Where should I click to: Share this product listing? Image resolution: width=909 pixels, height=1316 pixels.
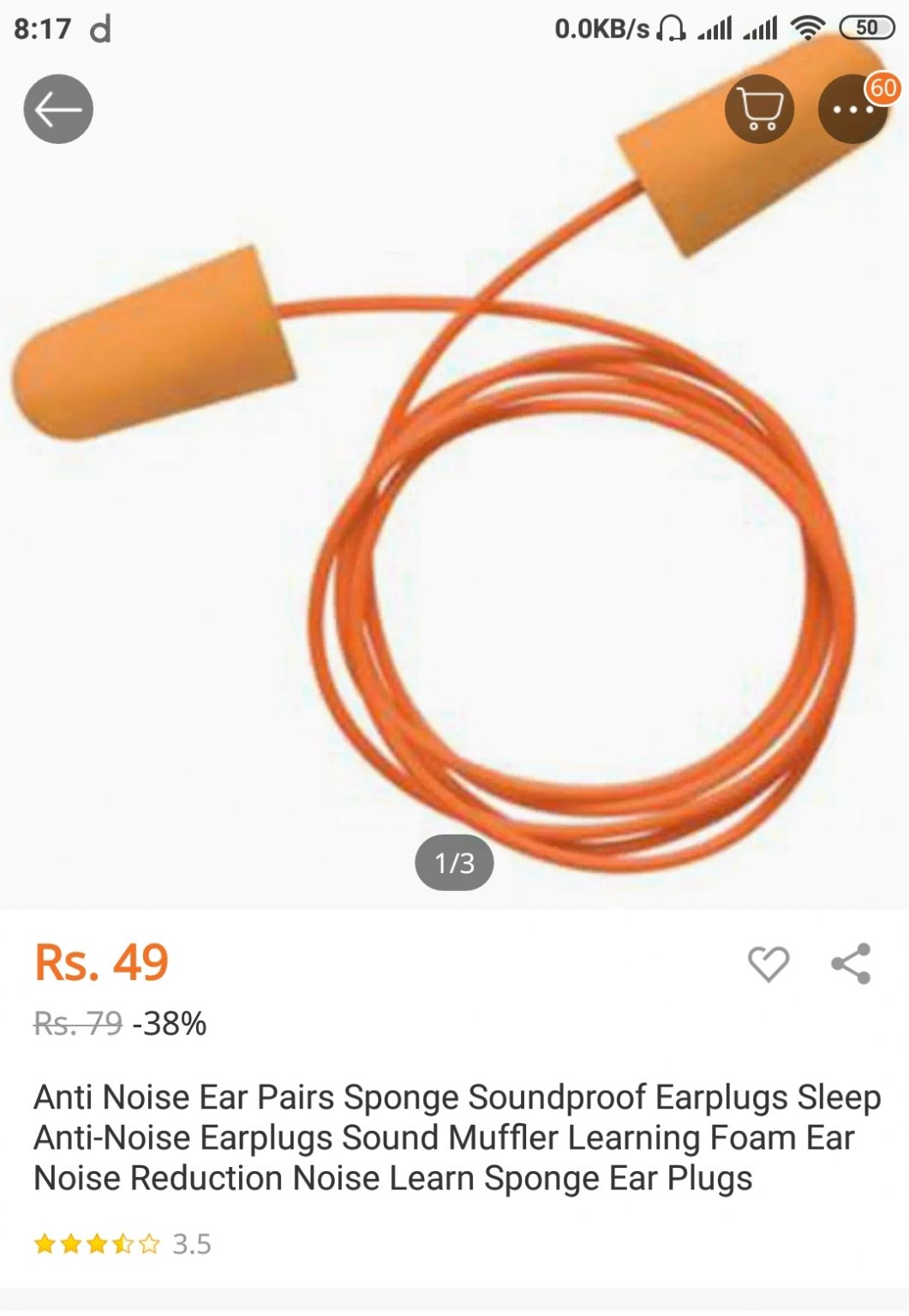(851, 964)
